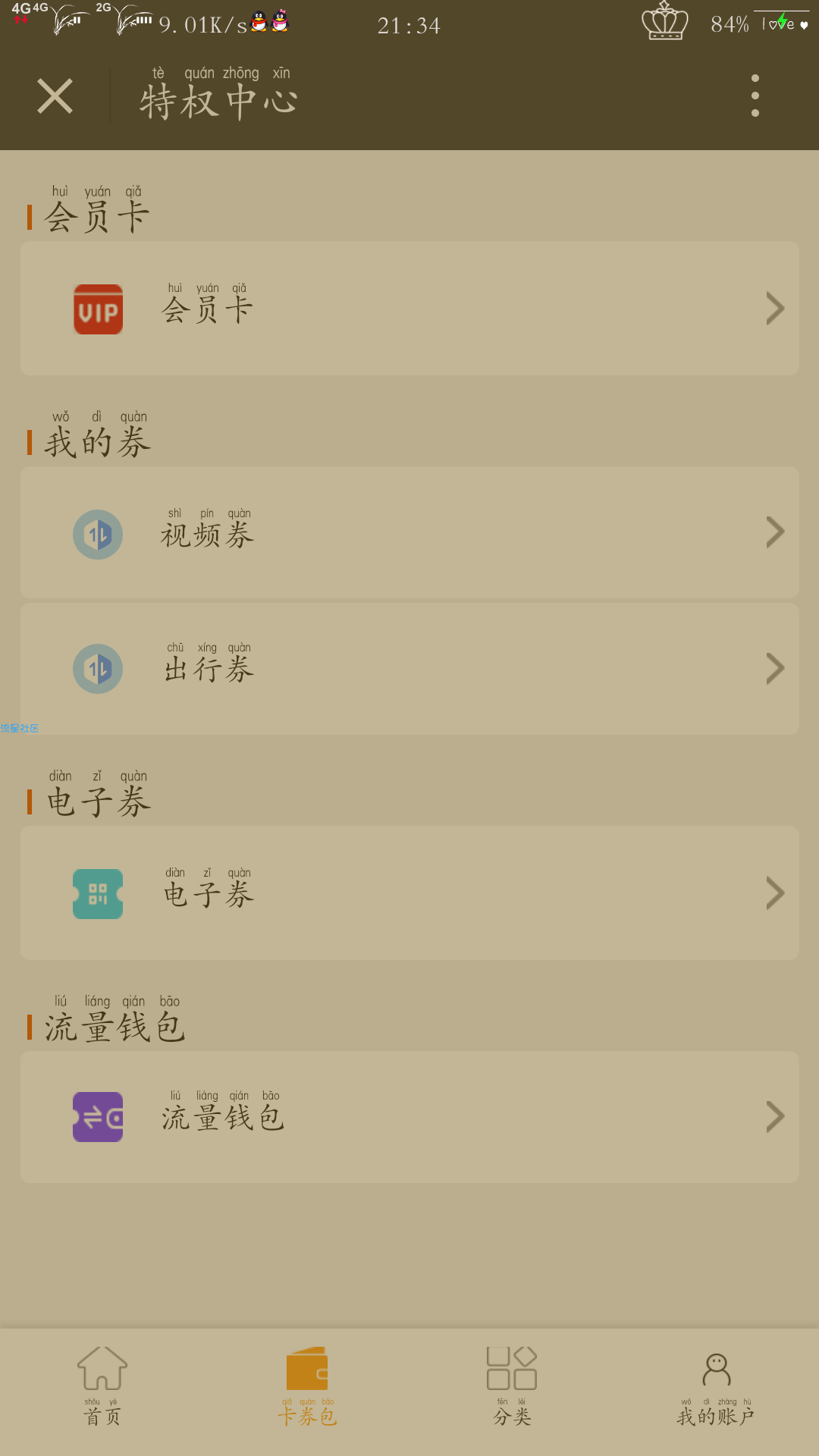819x1456 pixels.
Task: Open the 流量钱包 row
Action: tap(409, 1117)
